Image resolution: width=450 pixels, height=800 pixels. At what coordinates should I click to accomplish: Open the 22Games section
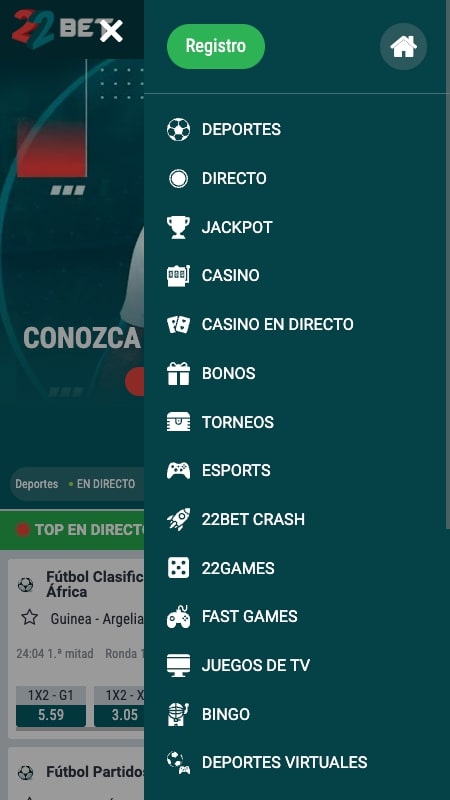pyautogui.click(x=295, y=568)
